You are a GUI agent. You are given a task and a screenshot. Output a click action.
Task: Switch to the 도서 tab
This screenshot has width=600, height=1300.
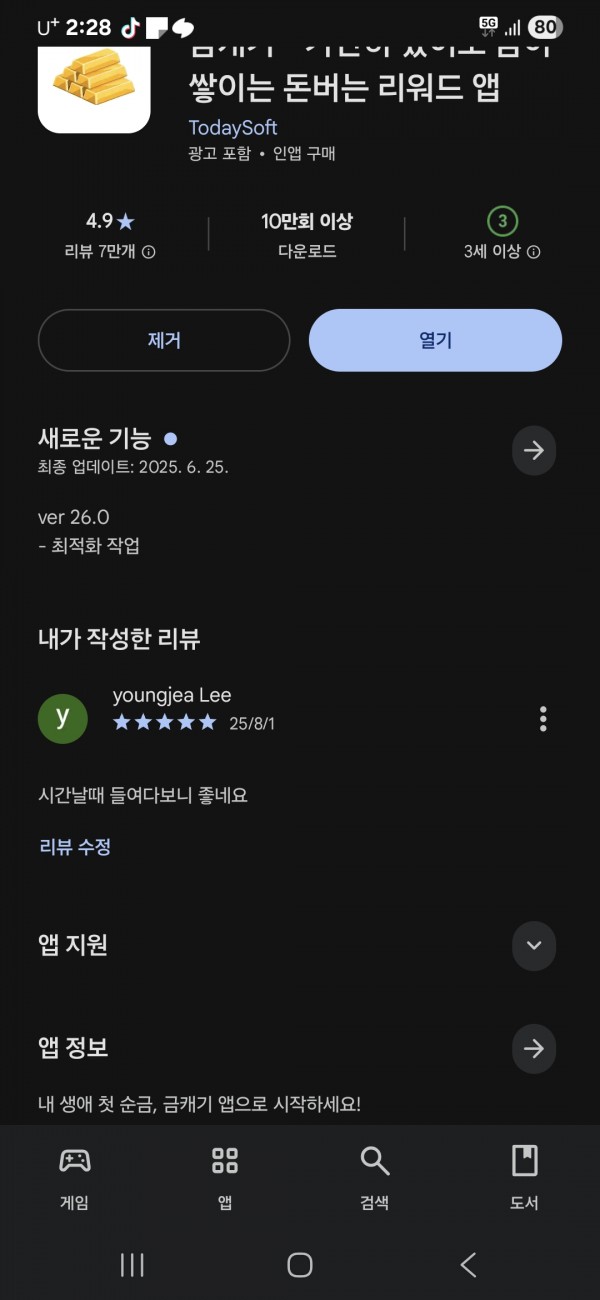tap(525, 1178)
